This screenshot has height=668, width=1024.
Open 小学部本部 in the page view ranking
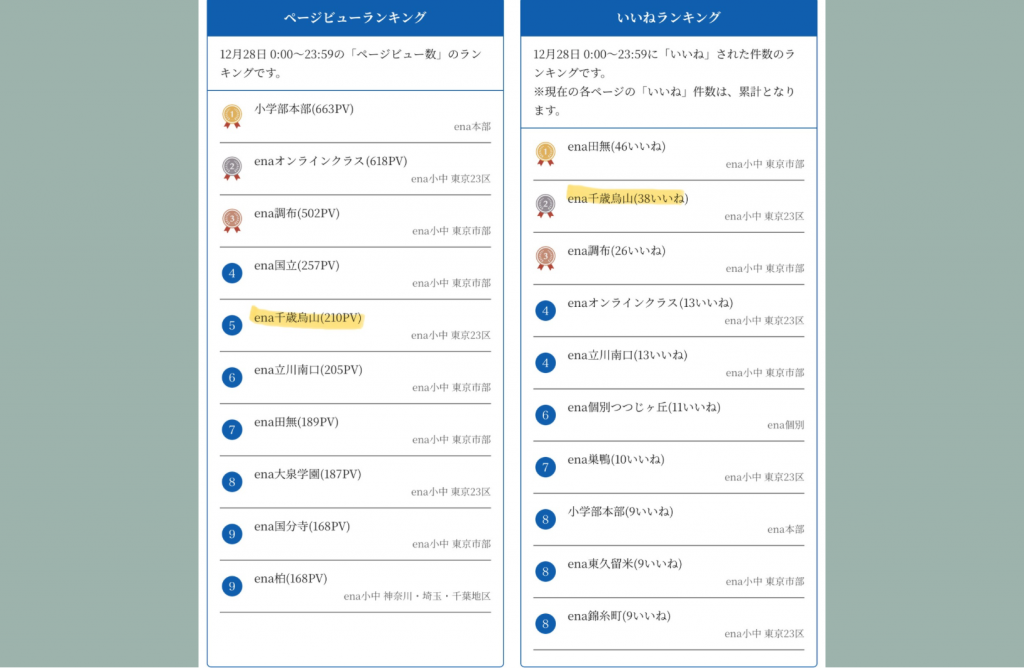click(x=303, y=109)
